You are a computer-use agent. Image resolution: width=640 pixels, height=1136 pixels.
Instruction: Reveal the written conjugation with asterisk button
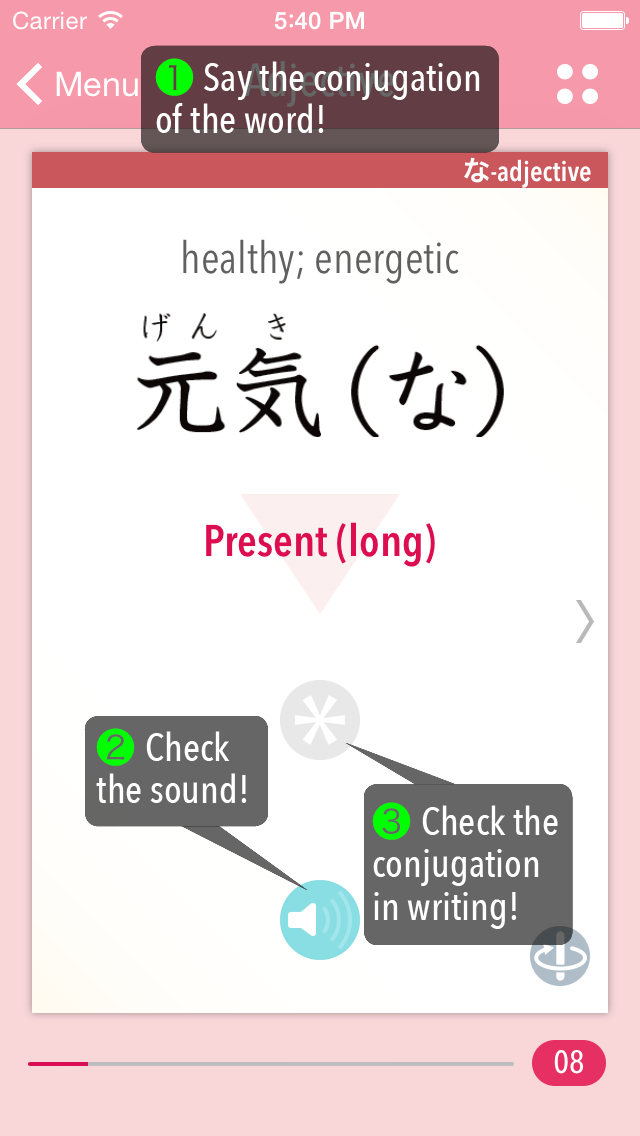pos(319,719)
